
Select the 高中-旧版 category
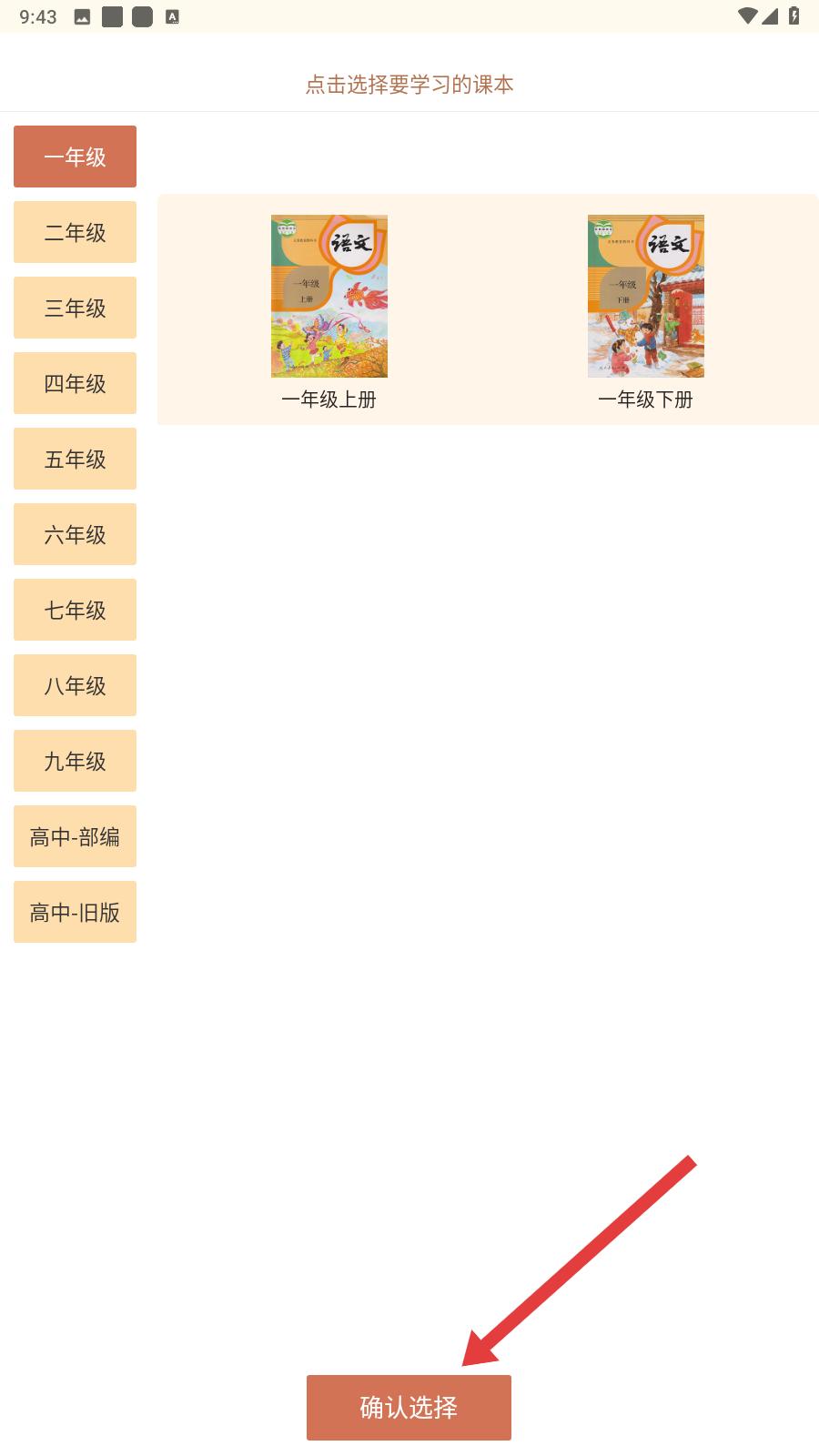pos(75,912)
